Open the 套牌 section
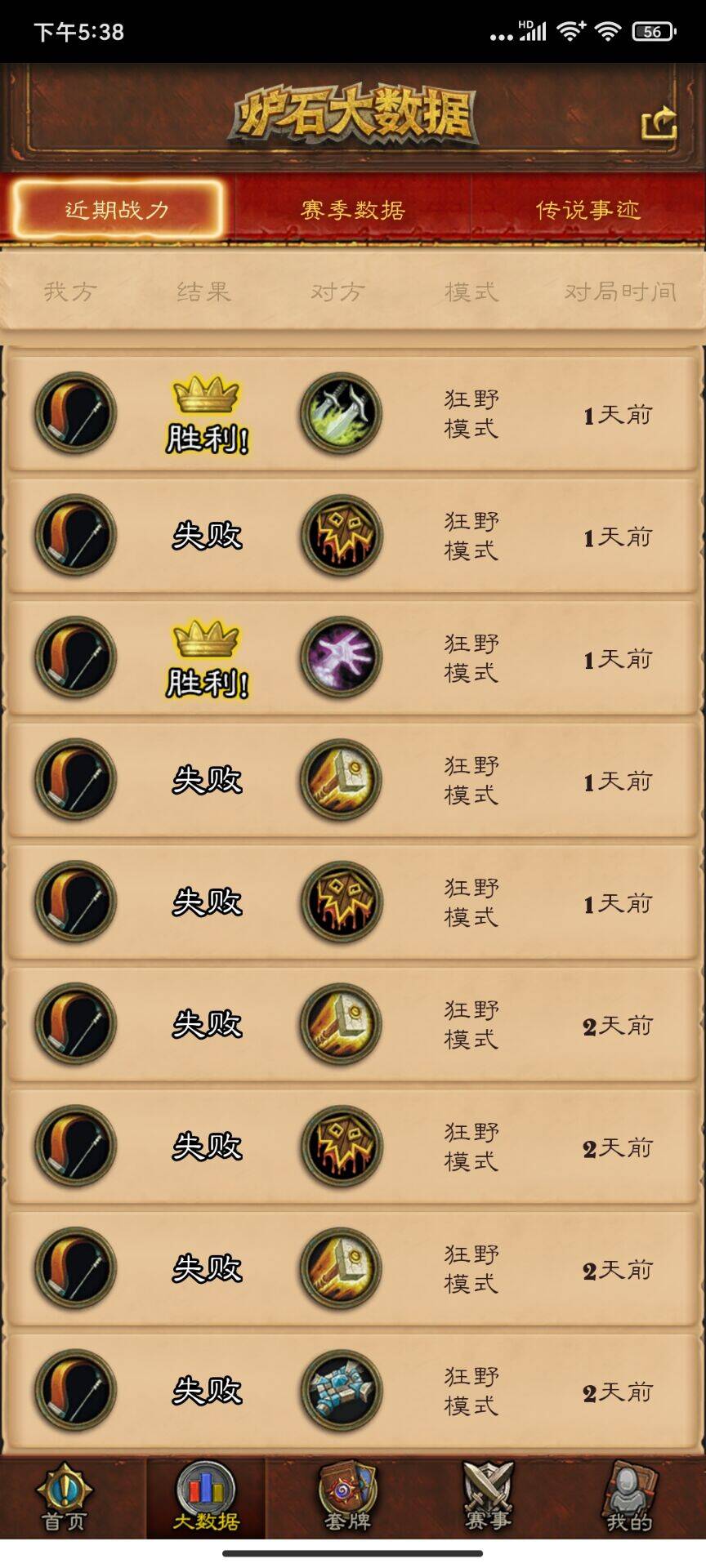Image resolution: width=706 pixels, height=1568 pixels. pyautogui.click(x=347, y=1498)
